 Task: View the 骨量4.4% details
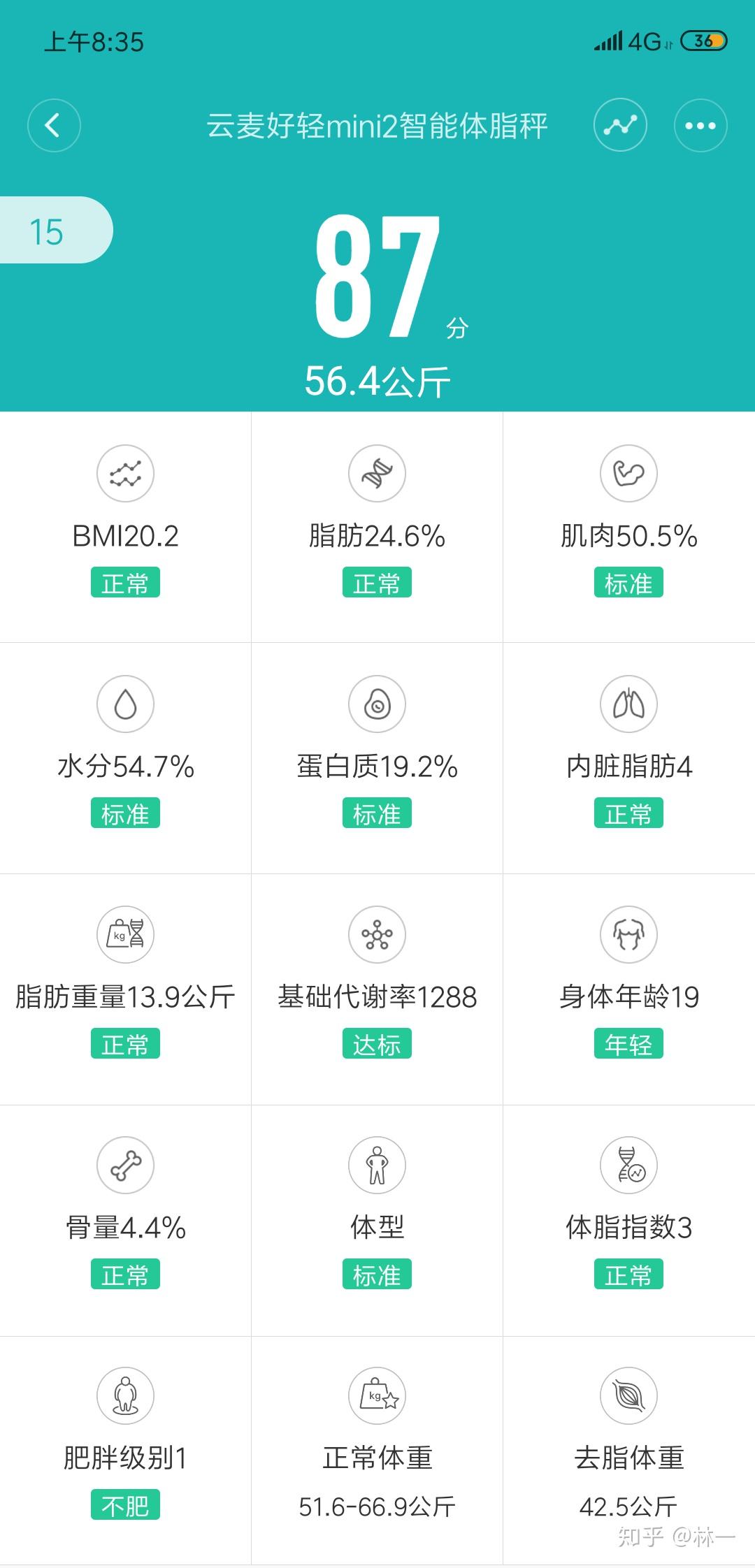(x=125, y=1221)
